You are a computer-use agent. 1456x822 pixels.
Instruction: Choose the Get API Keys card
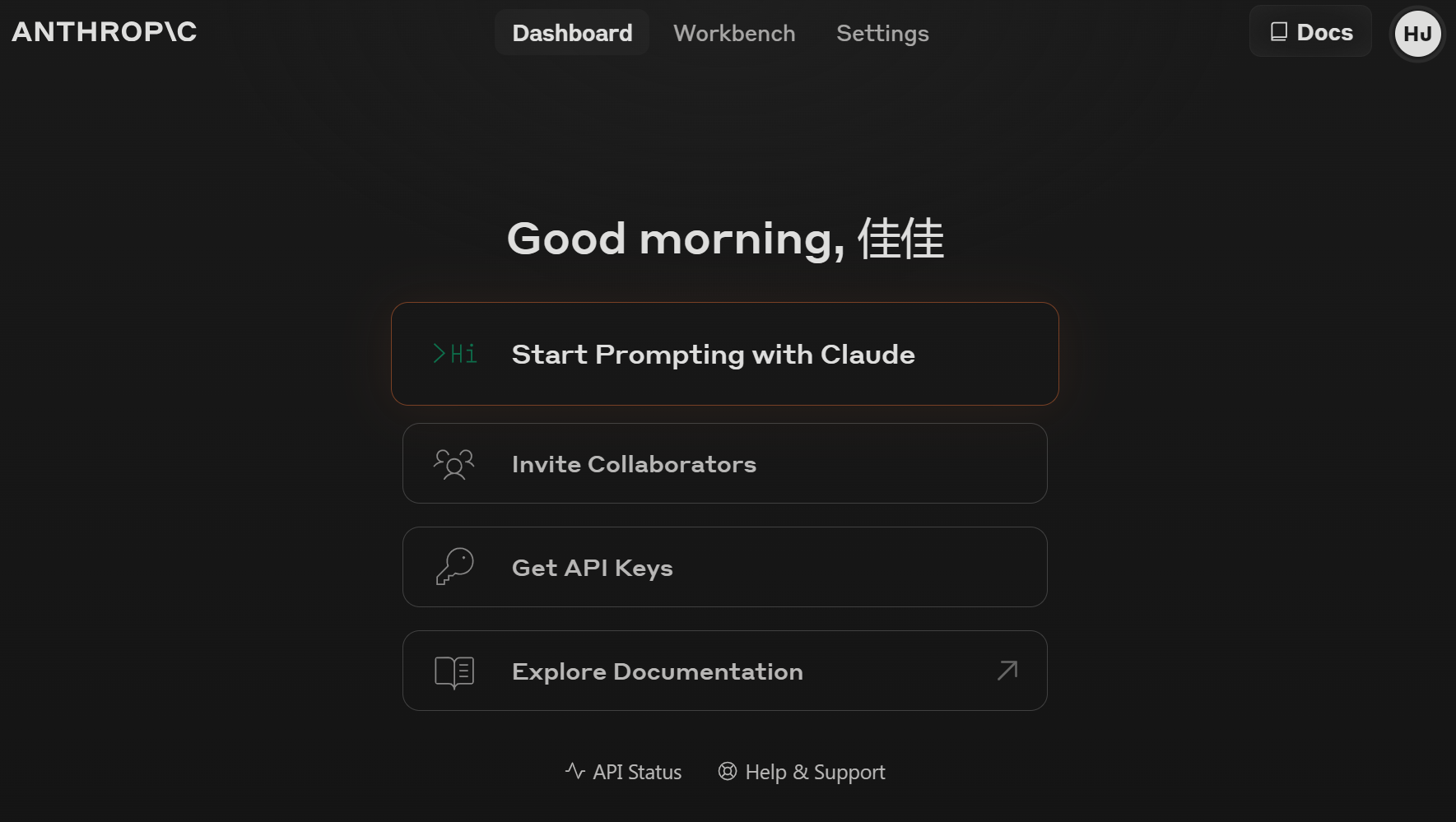click(x=724, y=567)
